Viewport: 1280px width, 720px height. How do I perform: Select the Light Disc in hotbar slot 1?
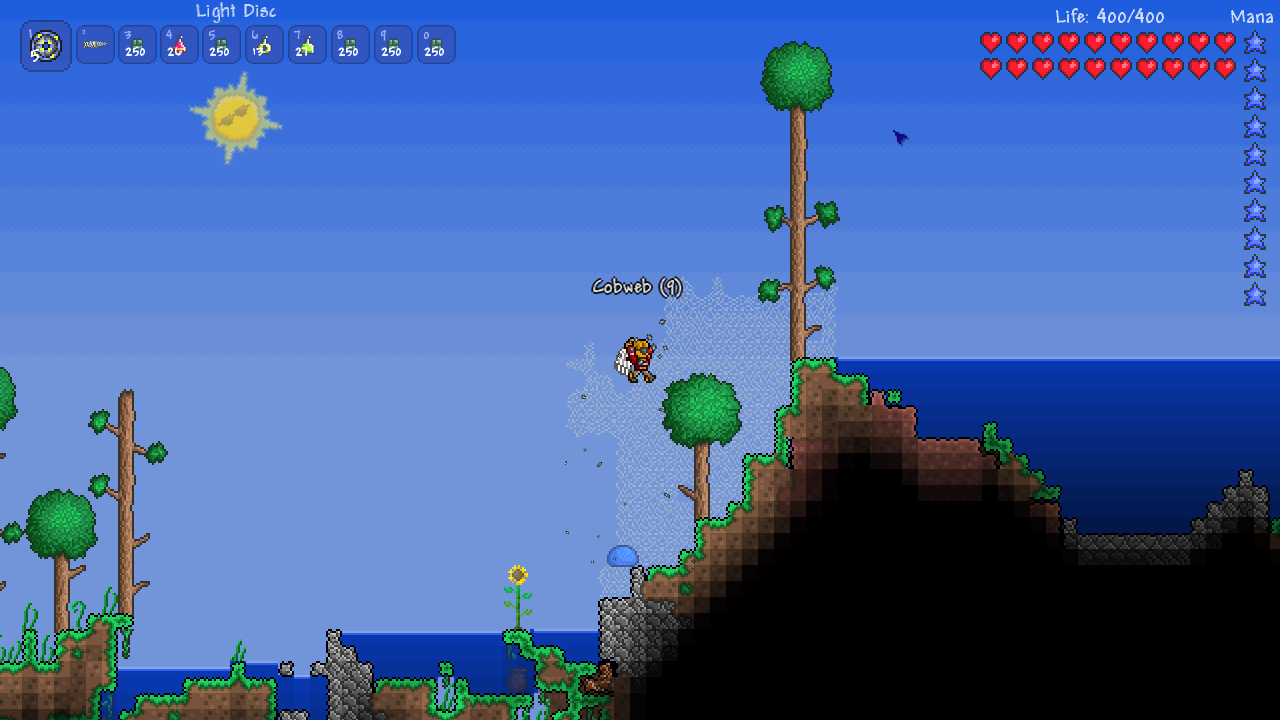[46, 46]
